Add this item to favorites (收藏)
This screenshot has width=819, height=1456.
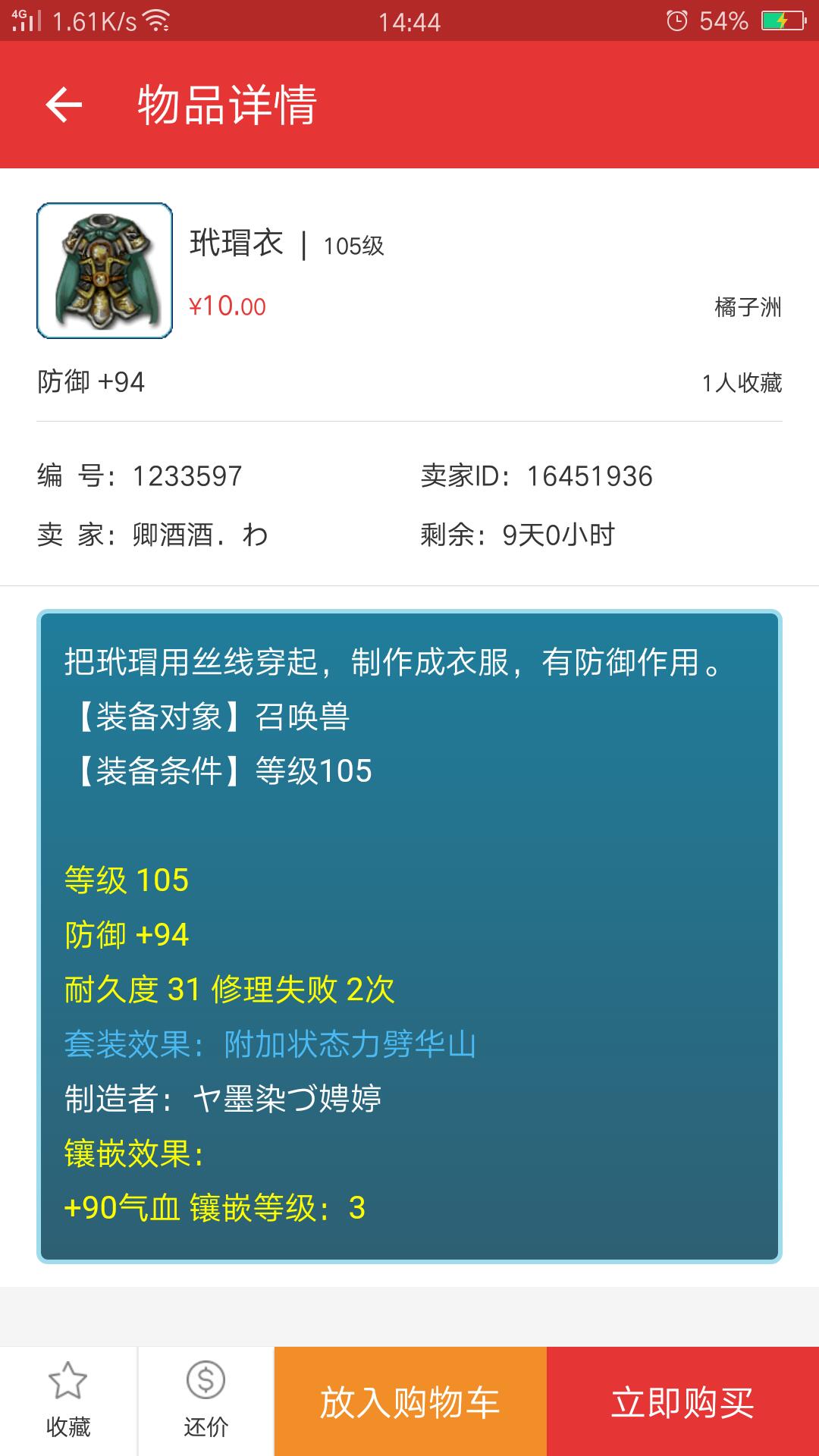(68, 1401)
